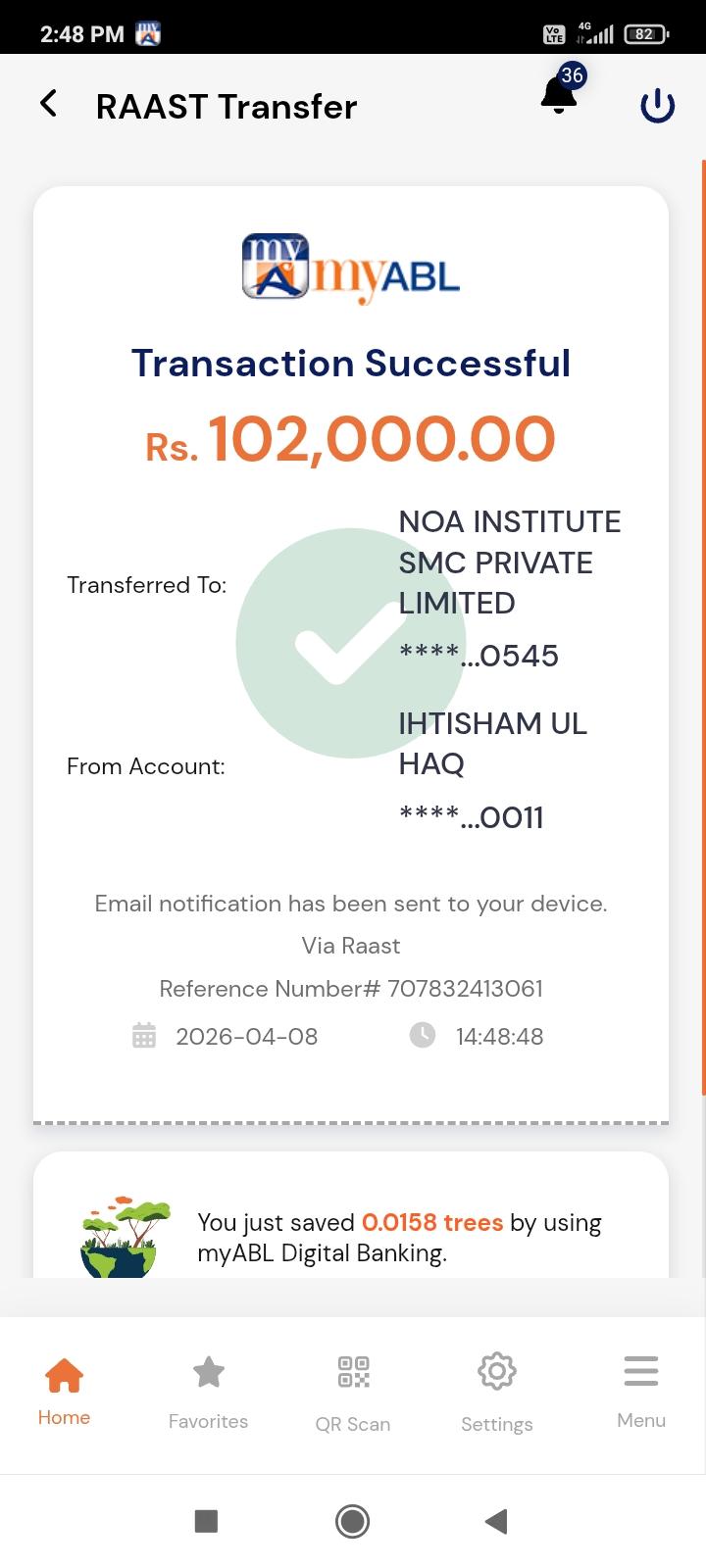Go back from RAAST Transfer screen
This screenshot has width=706, height=1568.
[x=48, y=104]
